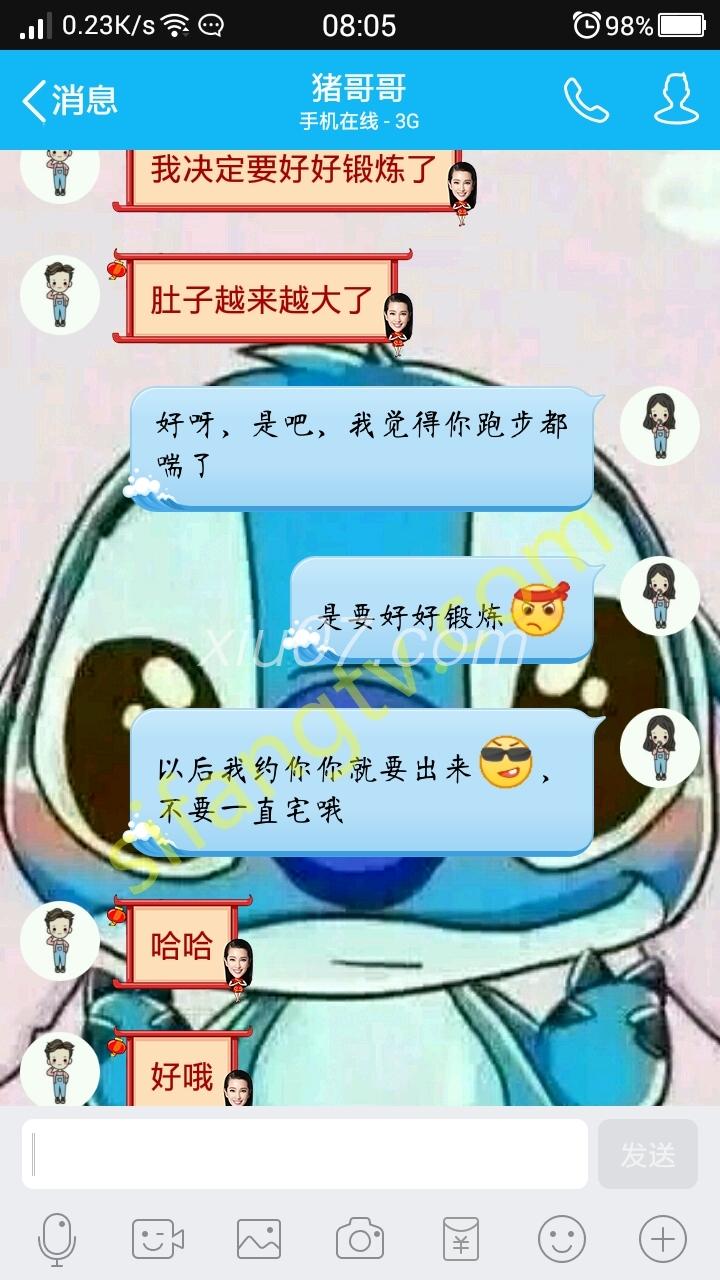Tap the 发送 send button
The width and height of the screenshot is (720, 1280).
pyautogui.click(x=647, y=1154)
